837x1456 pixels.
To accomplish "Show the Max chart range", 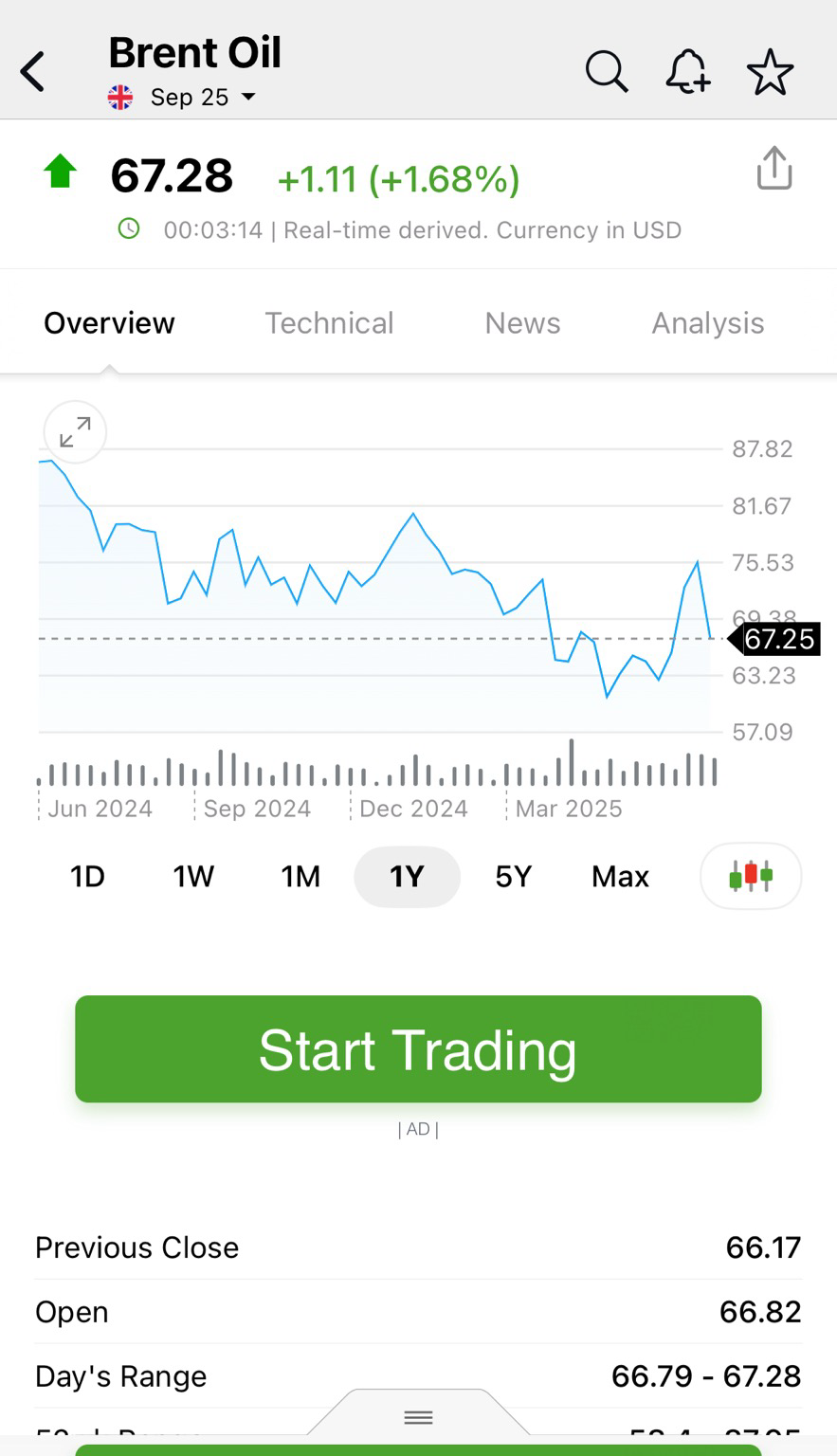I will (620, 877).
